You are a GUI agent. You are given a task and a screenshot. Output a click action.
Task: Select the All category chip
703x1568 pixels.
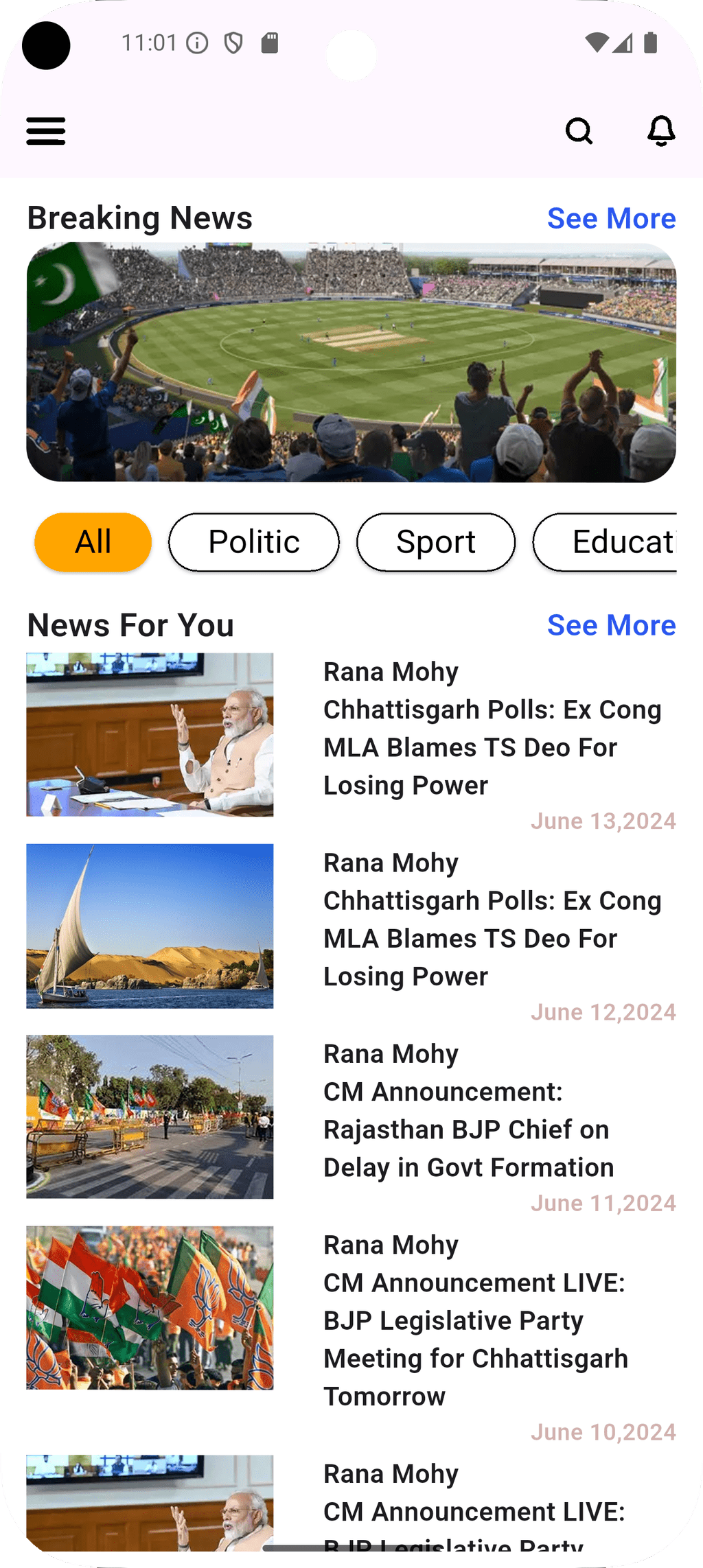93,542
